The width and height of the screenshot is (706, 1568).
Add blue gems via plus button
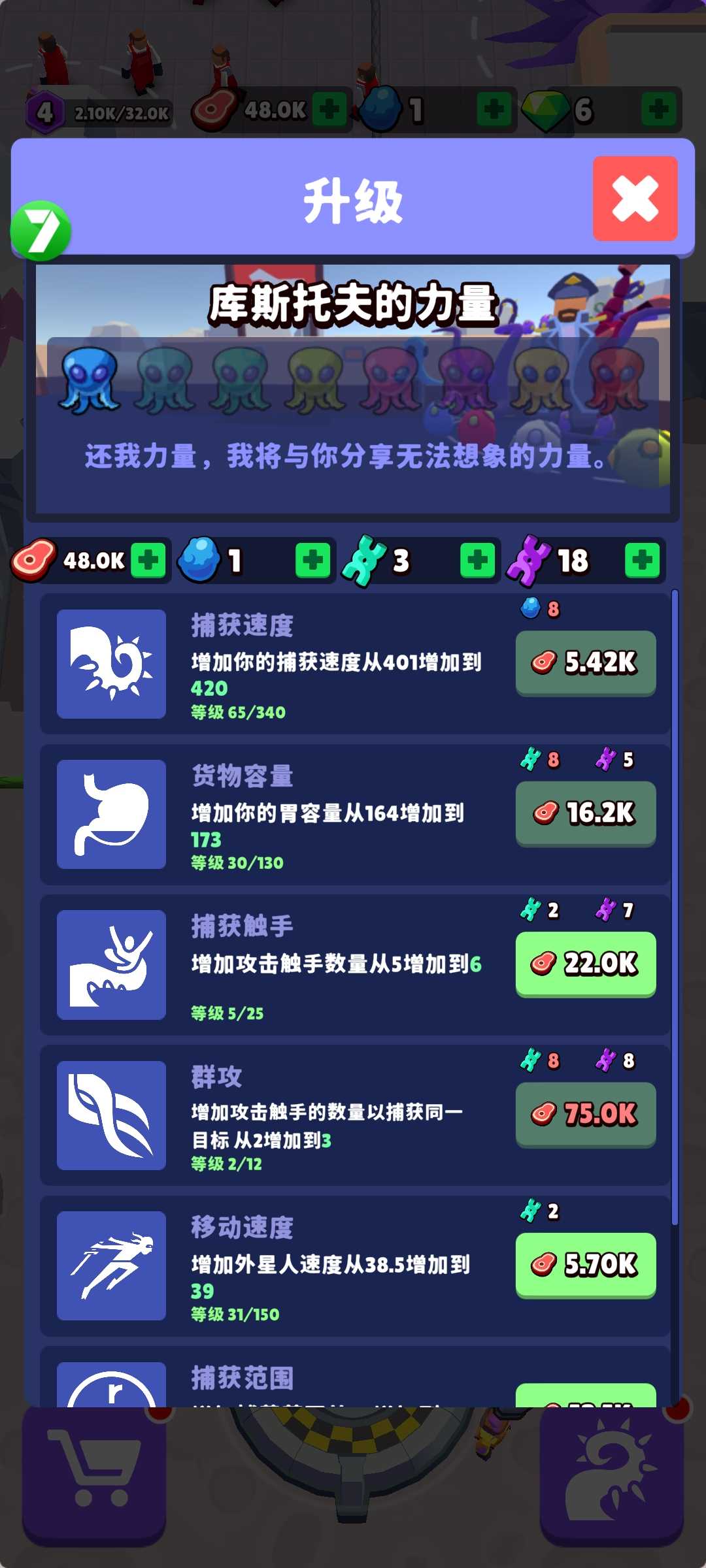click(312, 561)
